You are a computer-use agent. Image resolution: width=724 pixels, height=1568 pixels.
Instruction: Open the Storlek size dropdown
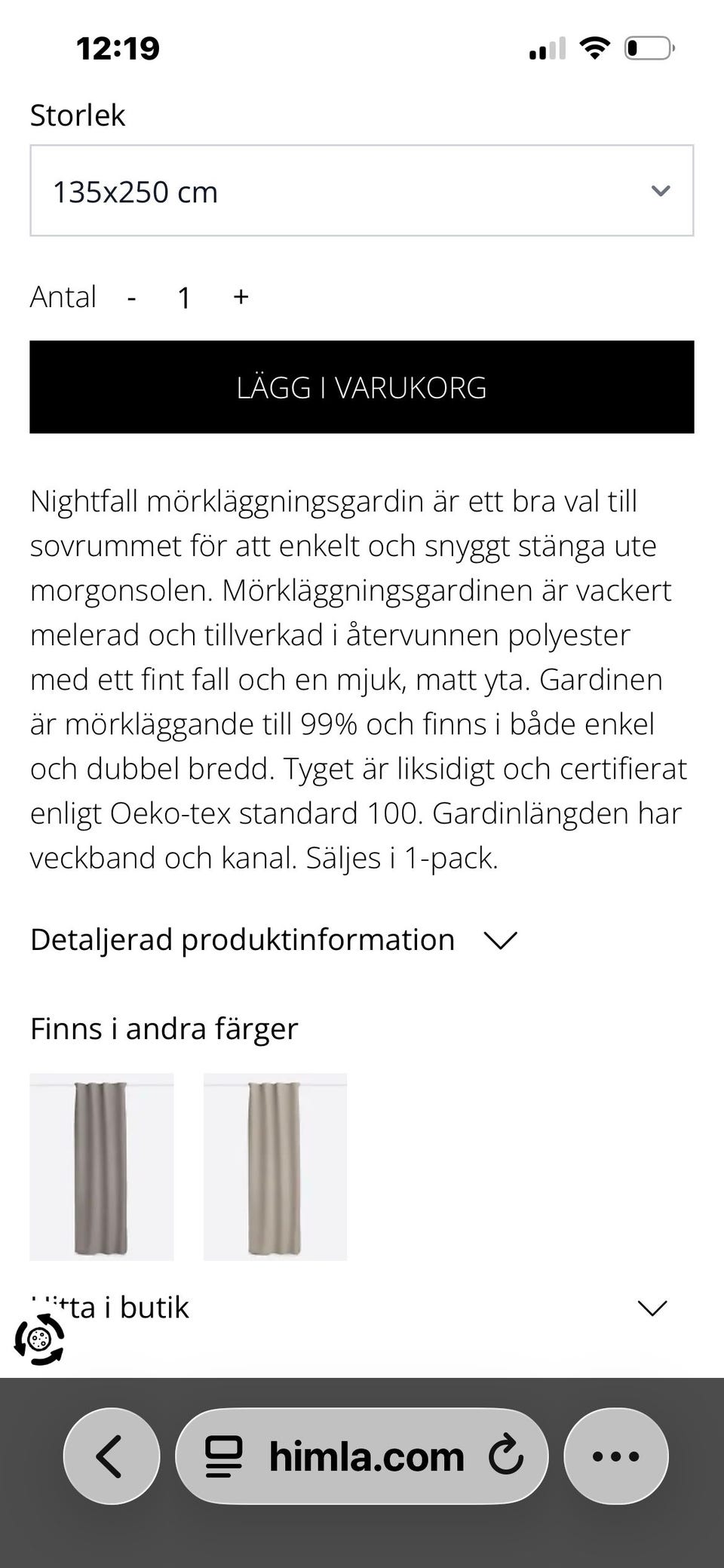660,191
